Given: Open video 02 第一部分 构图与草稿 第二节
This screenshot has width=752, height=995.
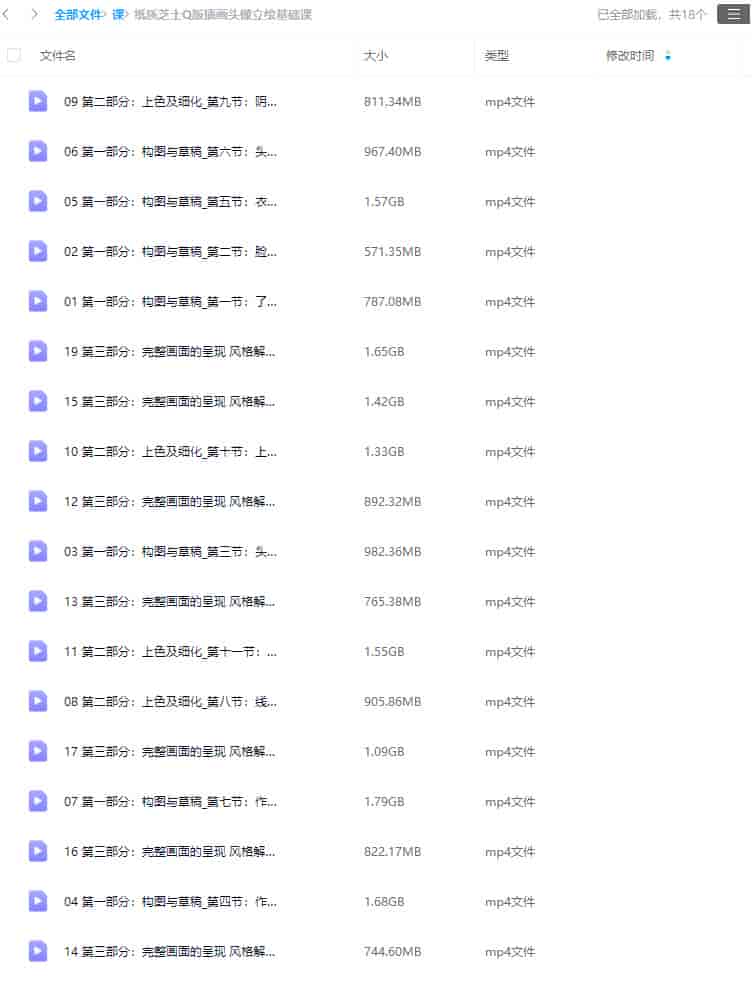Looking at the screenshot, I should [x=170, y=252].
